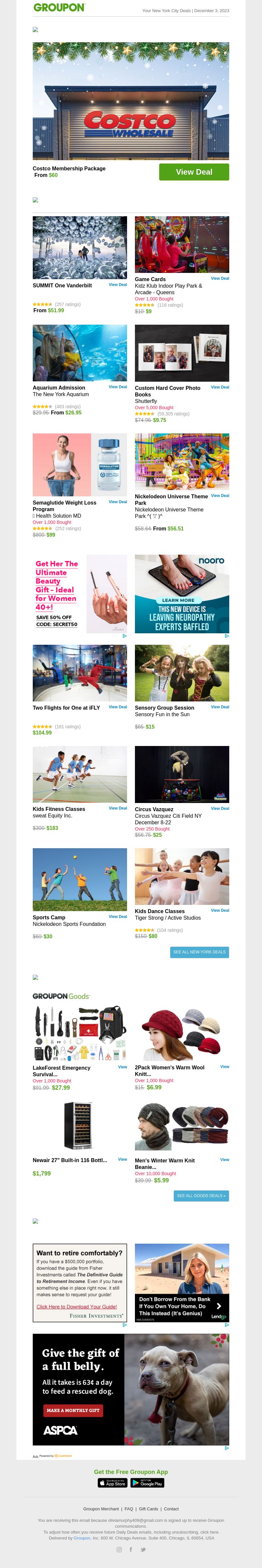
Task: View the LakeForest Emergency Survival kit
Action: point(122,1067)
